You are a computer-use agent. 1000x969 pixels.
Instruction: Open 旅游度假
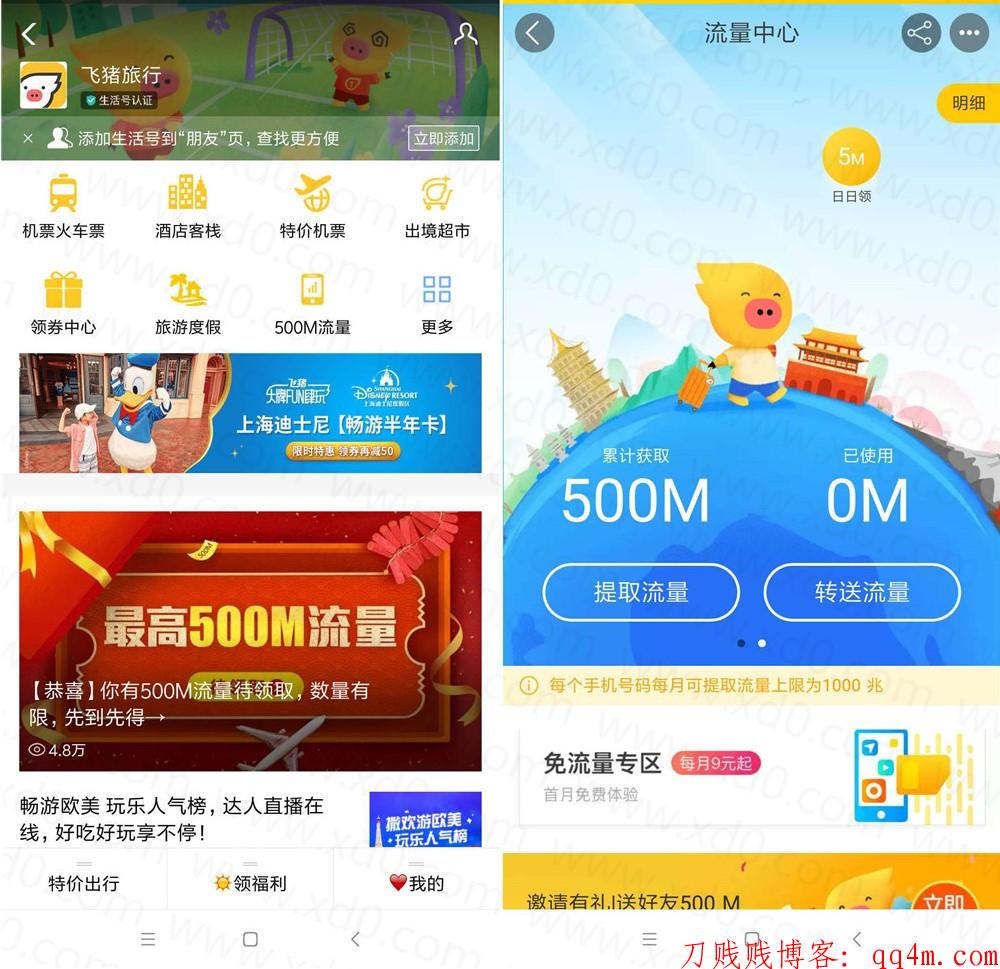187,303
